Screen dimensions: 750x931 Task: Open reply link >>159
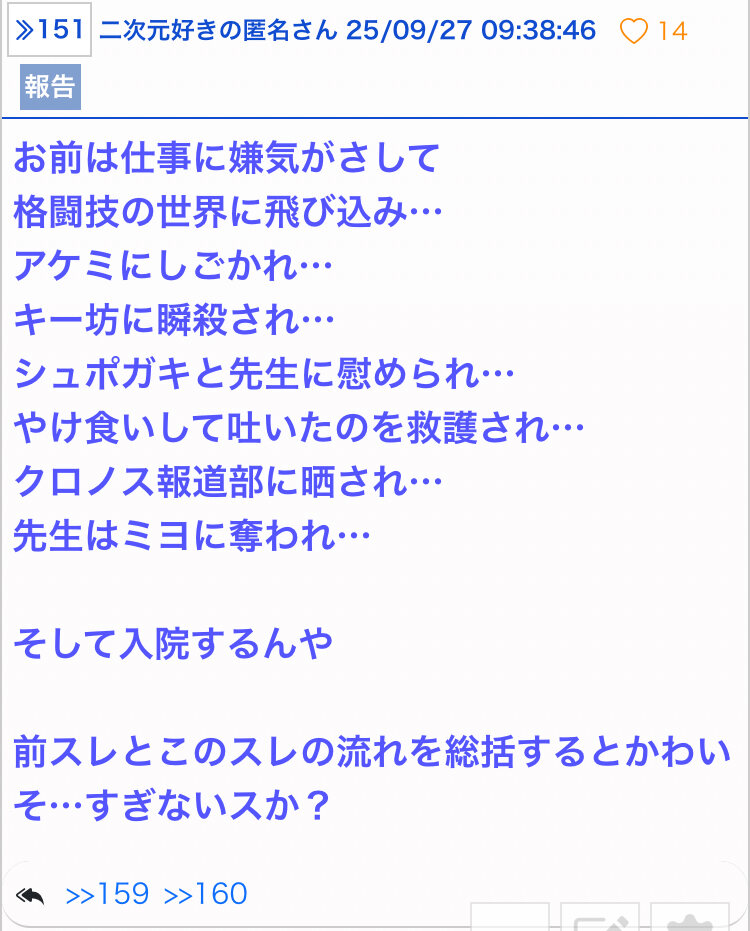[x=107, y=893]
